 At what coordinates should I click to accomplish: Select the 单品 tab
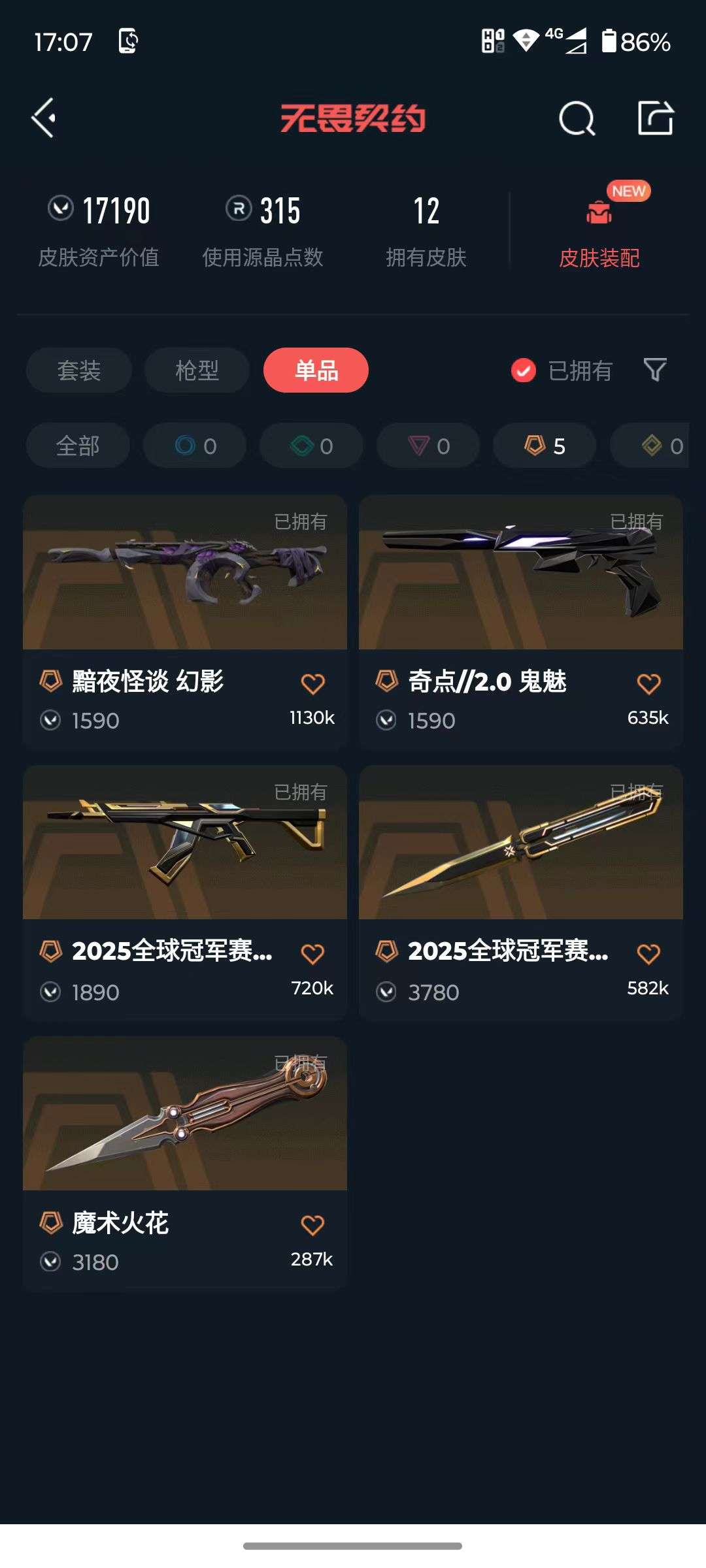[x=316, y=370]
